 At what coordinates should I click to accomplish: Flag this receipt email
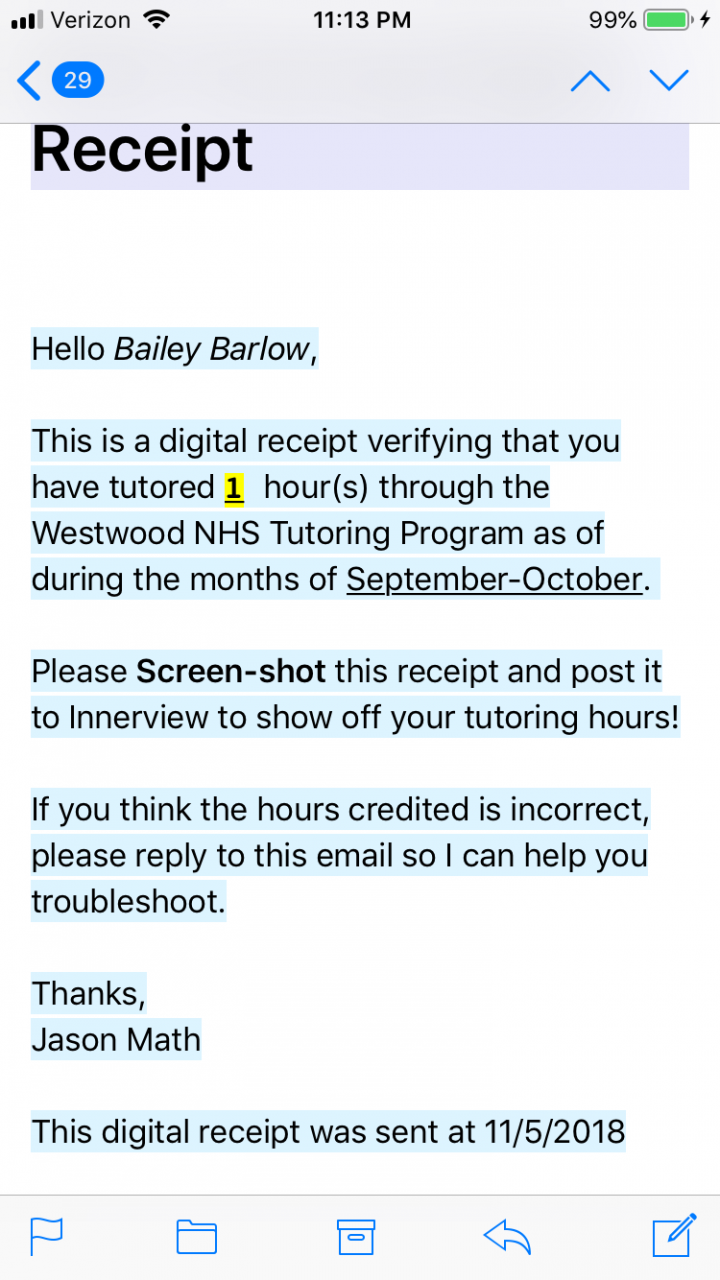click(x=46, y=1236)
